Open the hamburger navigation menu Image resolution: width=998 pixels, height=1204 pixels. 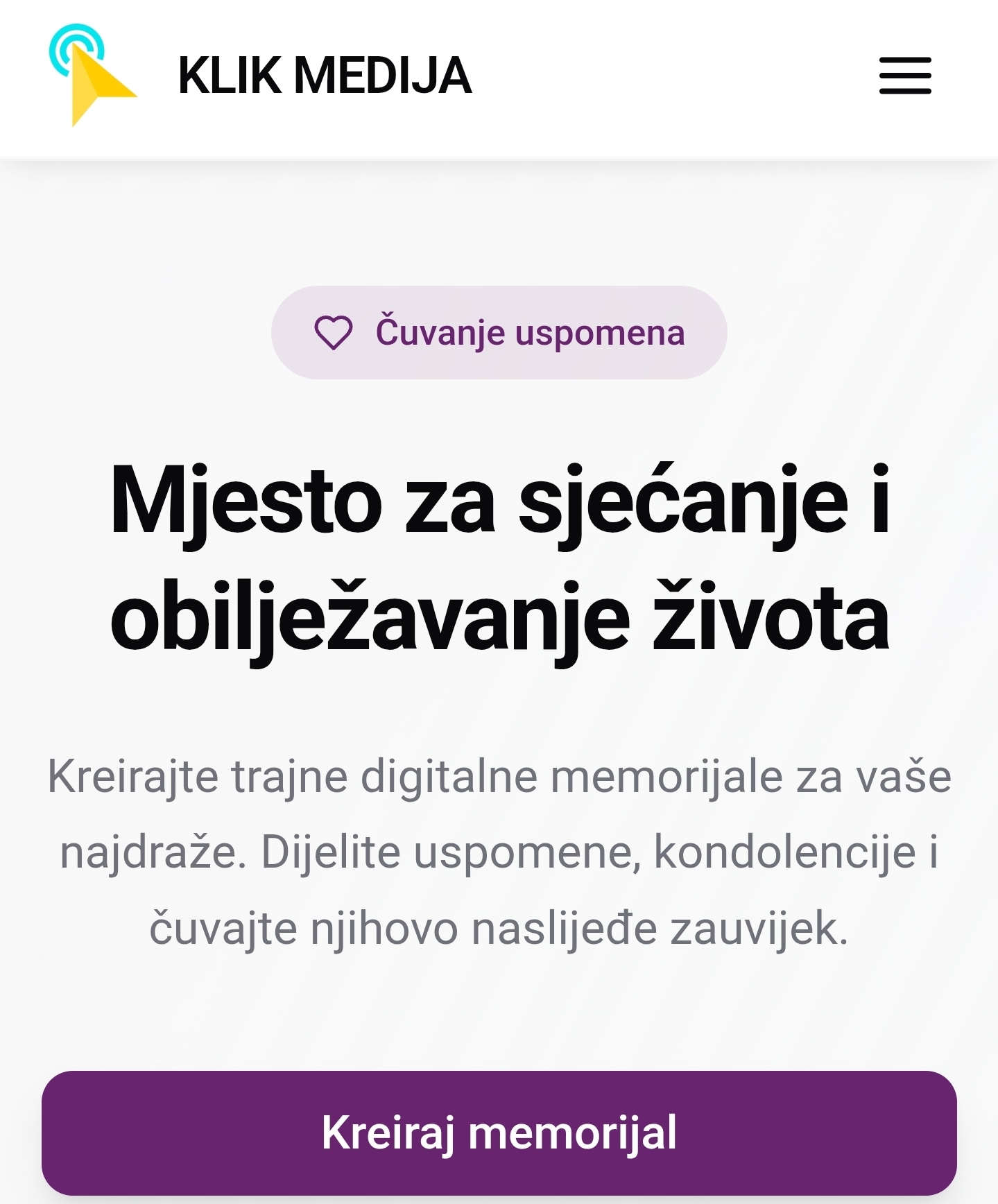pos(905,76)
